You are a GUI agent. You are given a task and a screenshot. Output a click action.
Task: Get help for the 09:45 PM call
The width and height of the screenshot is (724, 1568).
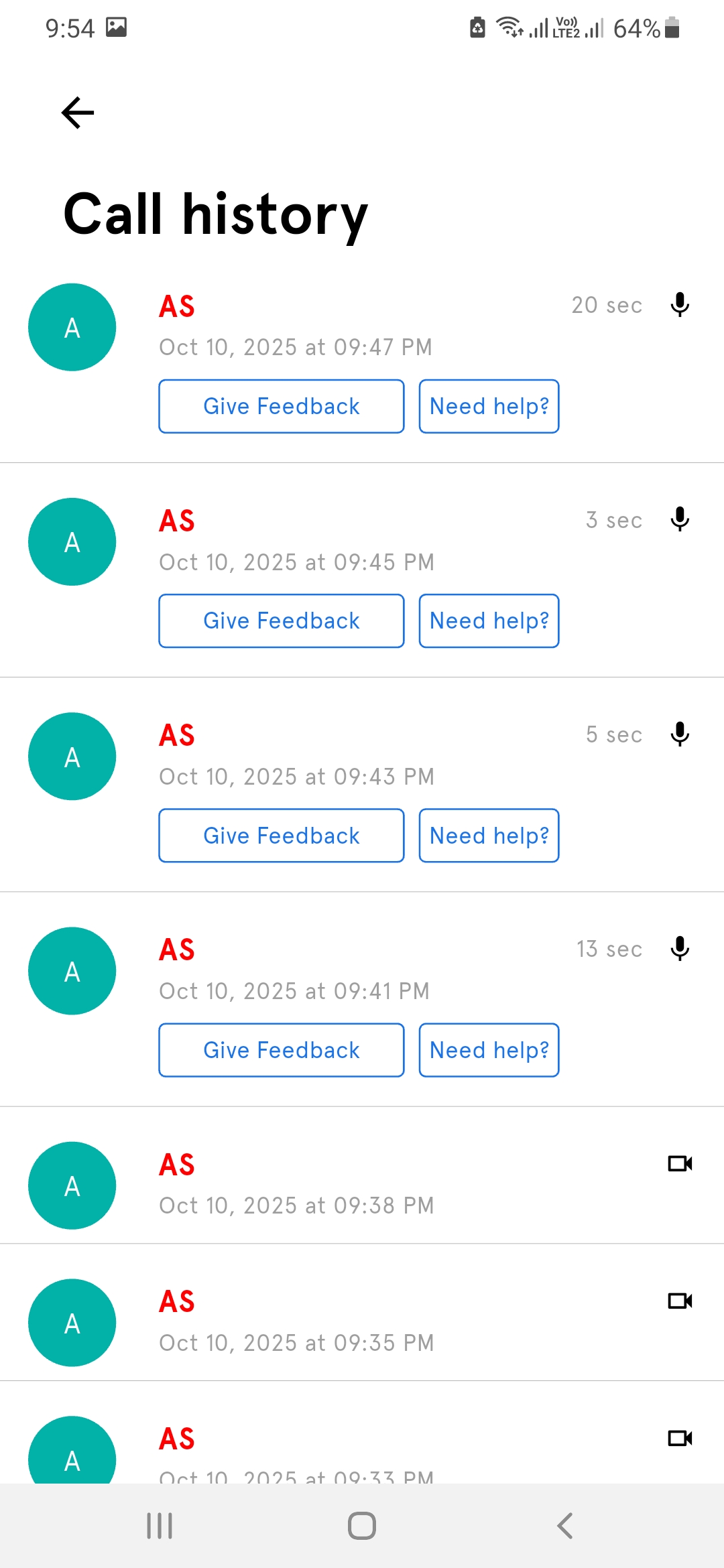(x=489, y=621)
